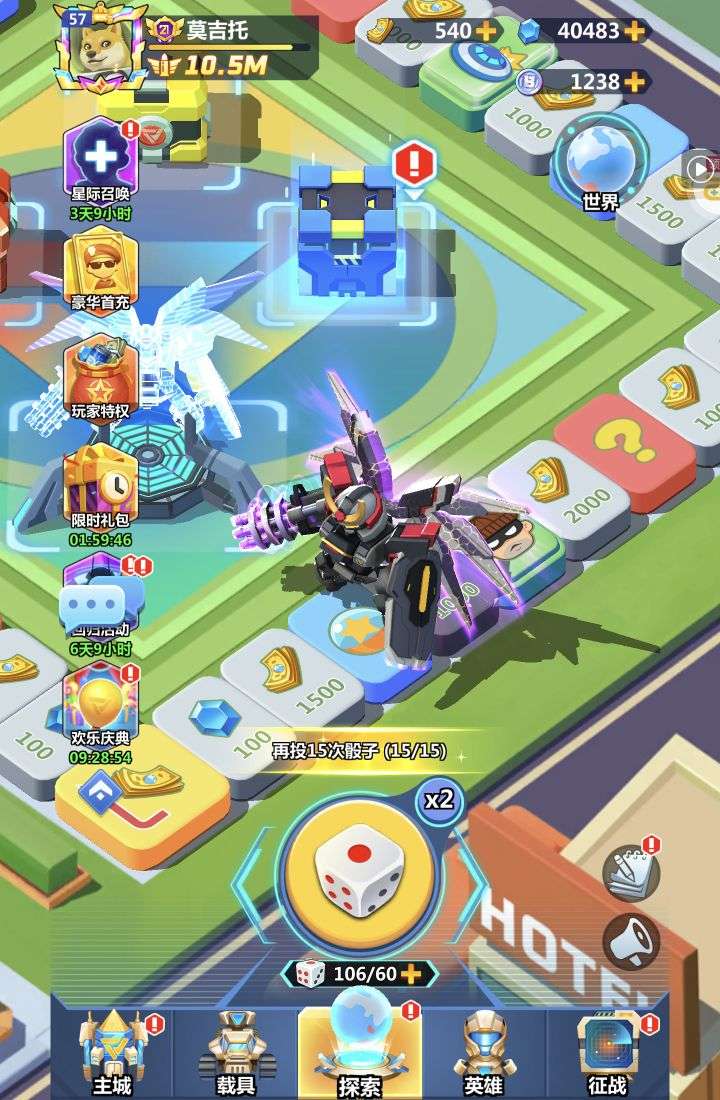Open the chat bubble

click(93, 604)
